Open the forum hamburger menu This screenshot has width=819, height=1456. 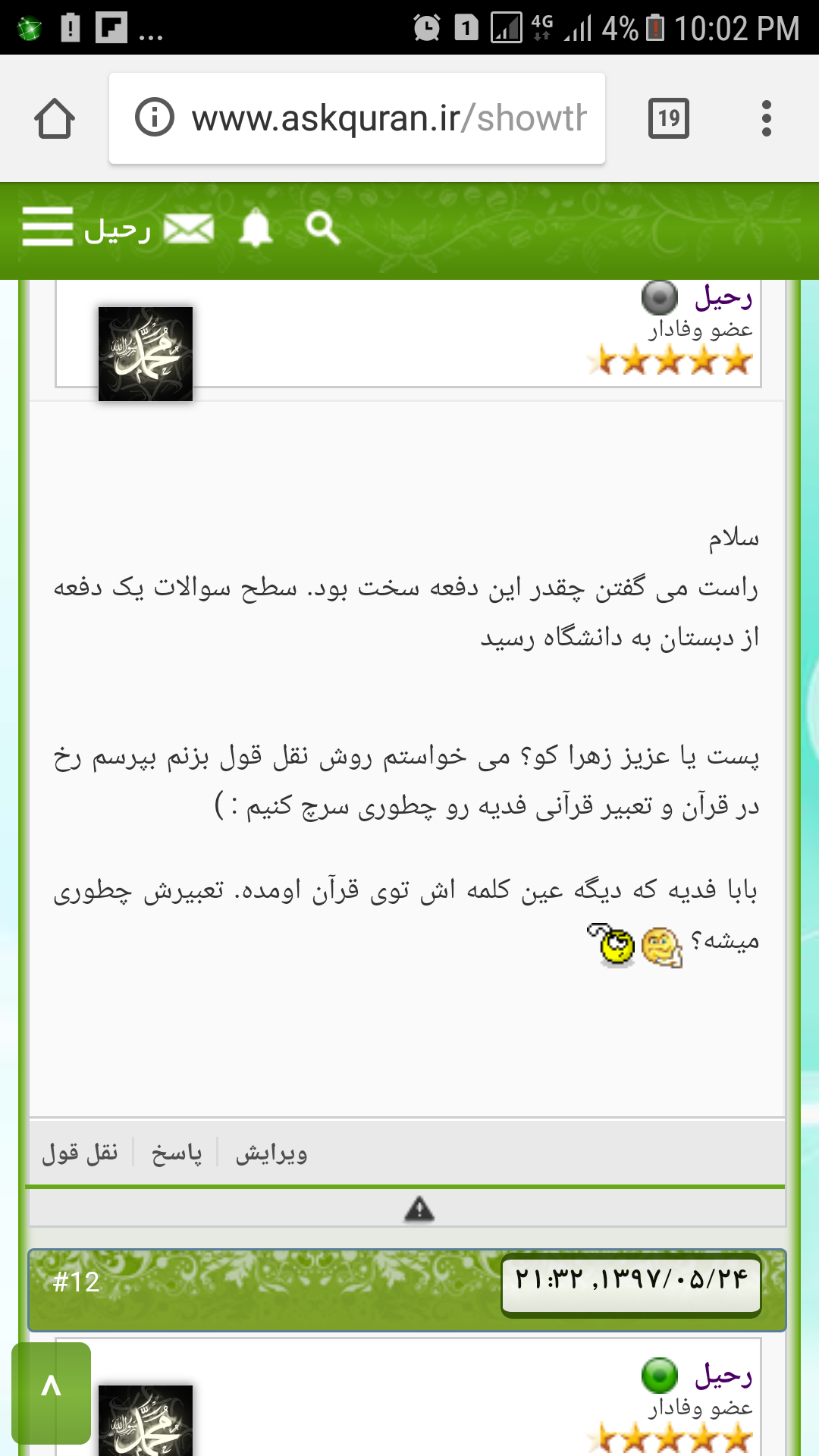point(47,227)
